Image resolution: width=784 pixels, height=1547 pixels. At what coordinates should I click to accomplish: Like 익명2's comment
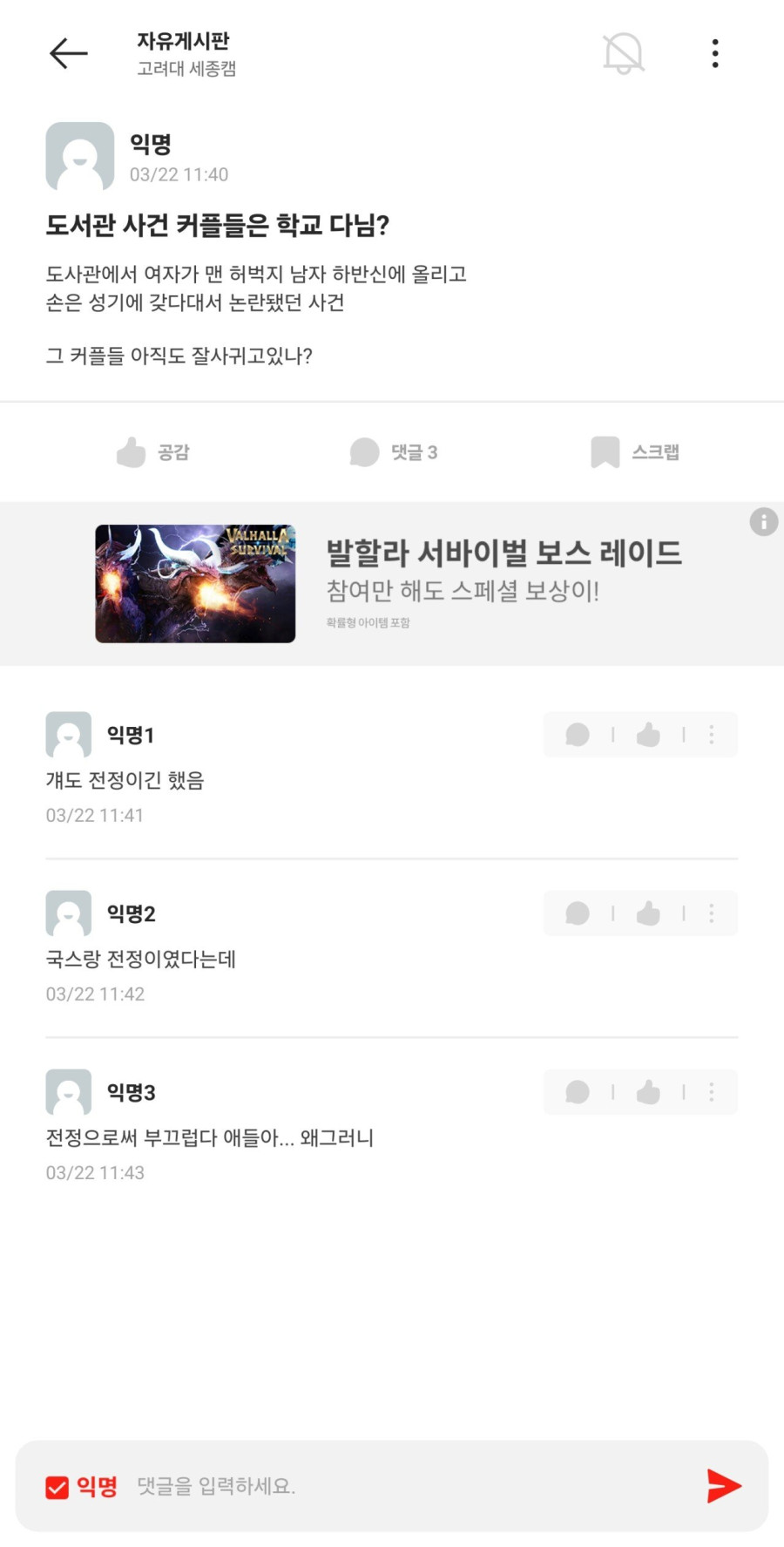[x=648, y=913]
